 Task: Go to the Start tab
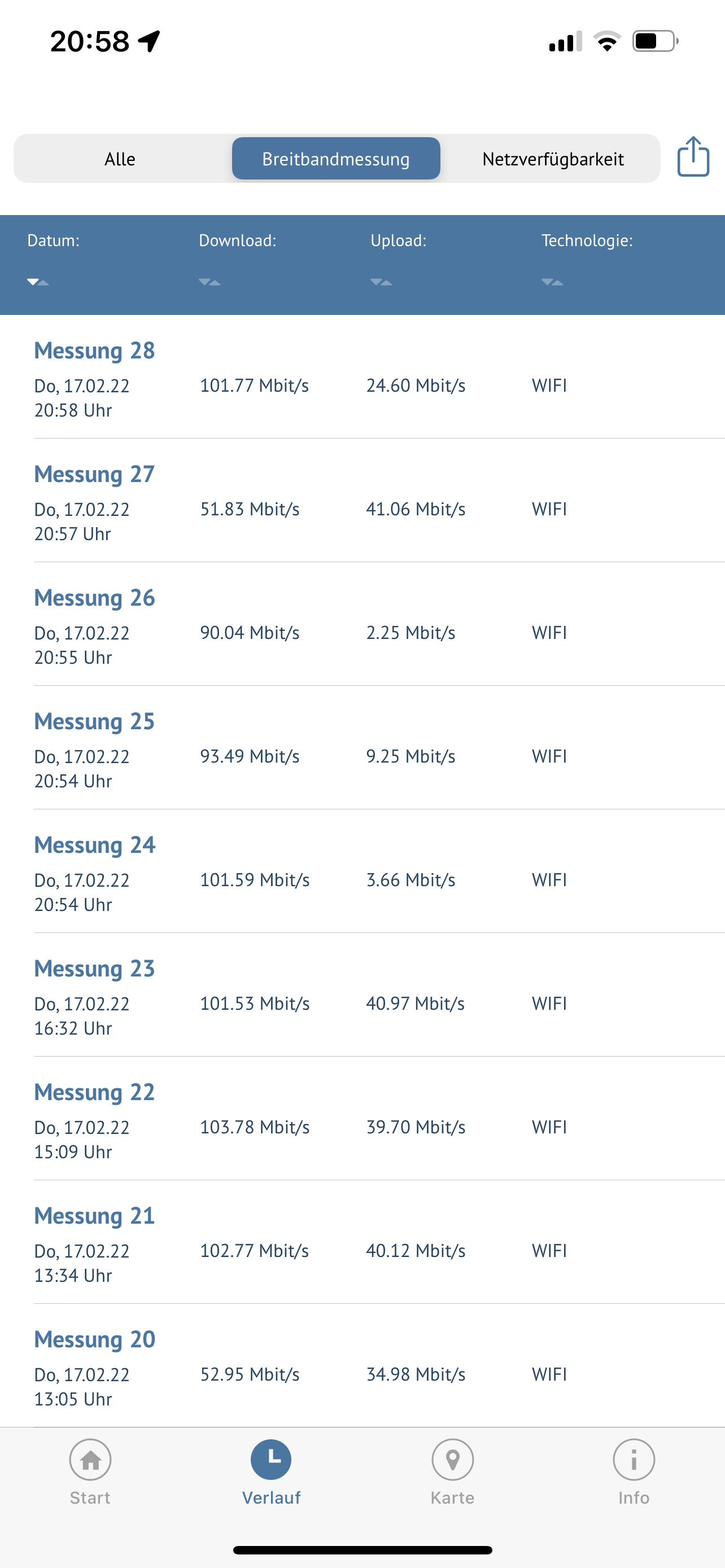click(90, 1472)
